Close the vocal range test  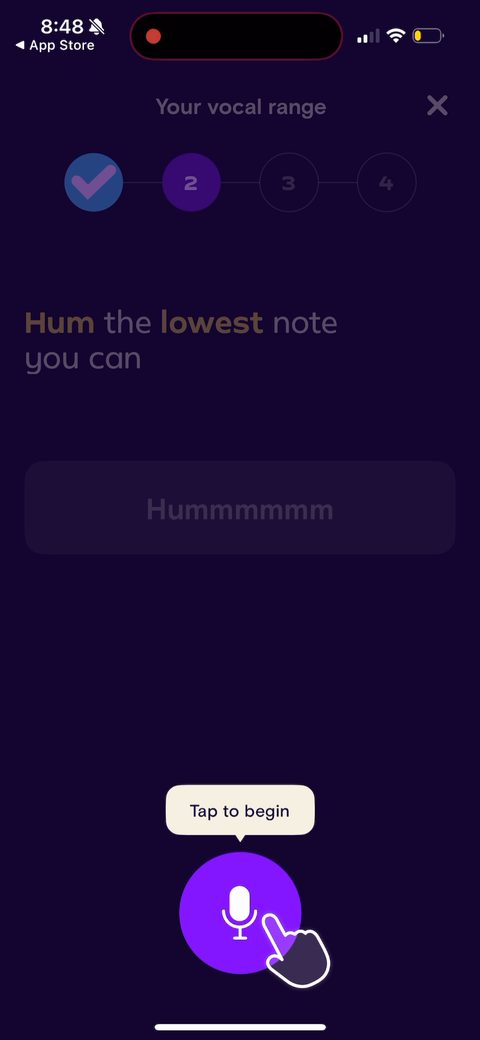437,105
